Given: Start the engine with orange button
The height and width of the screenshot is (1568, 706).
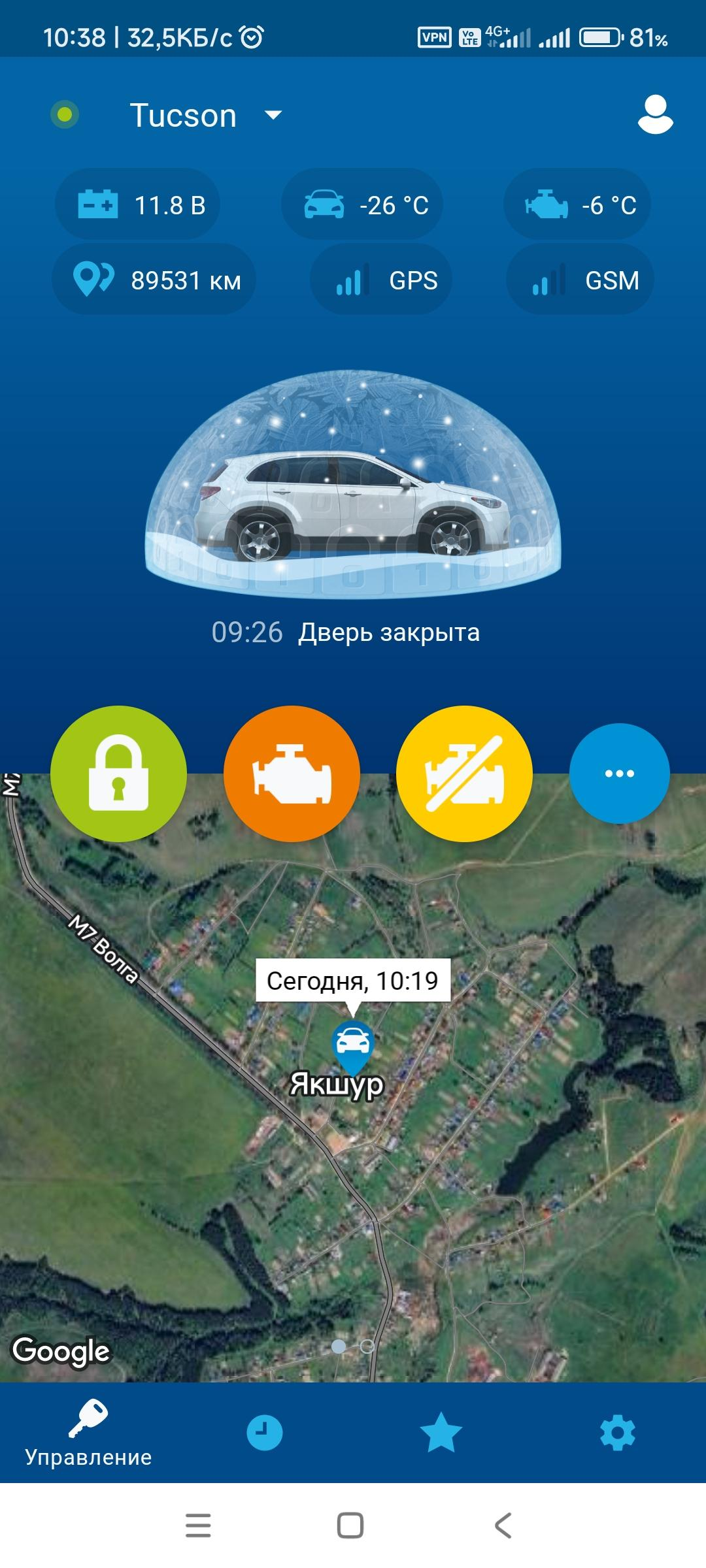Looking at the screenshot, I should click(x=292, y=774).
